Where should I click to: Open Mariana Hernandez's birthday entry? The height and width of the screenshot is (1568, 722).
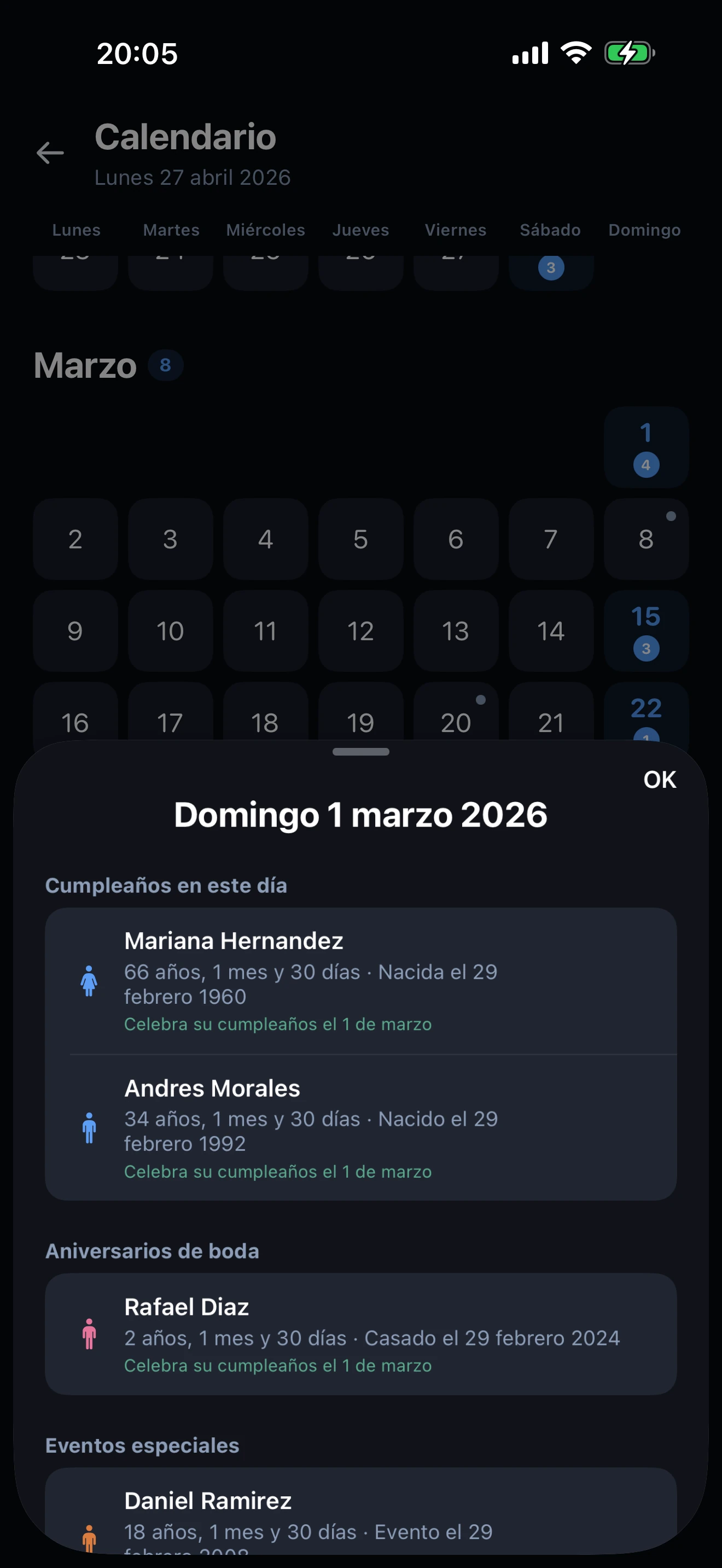pyautogui.click(x=360, y=981)
